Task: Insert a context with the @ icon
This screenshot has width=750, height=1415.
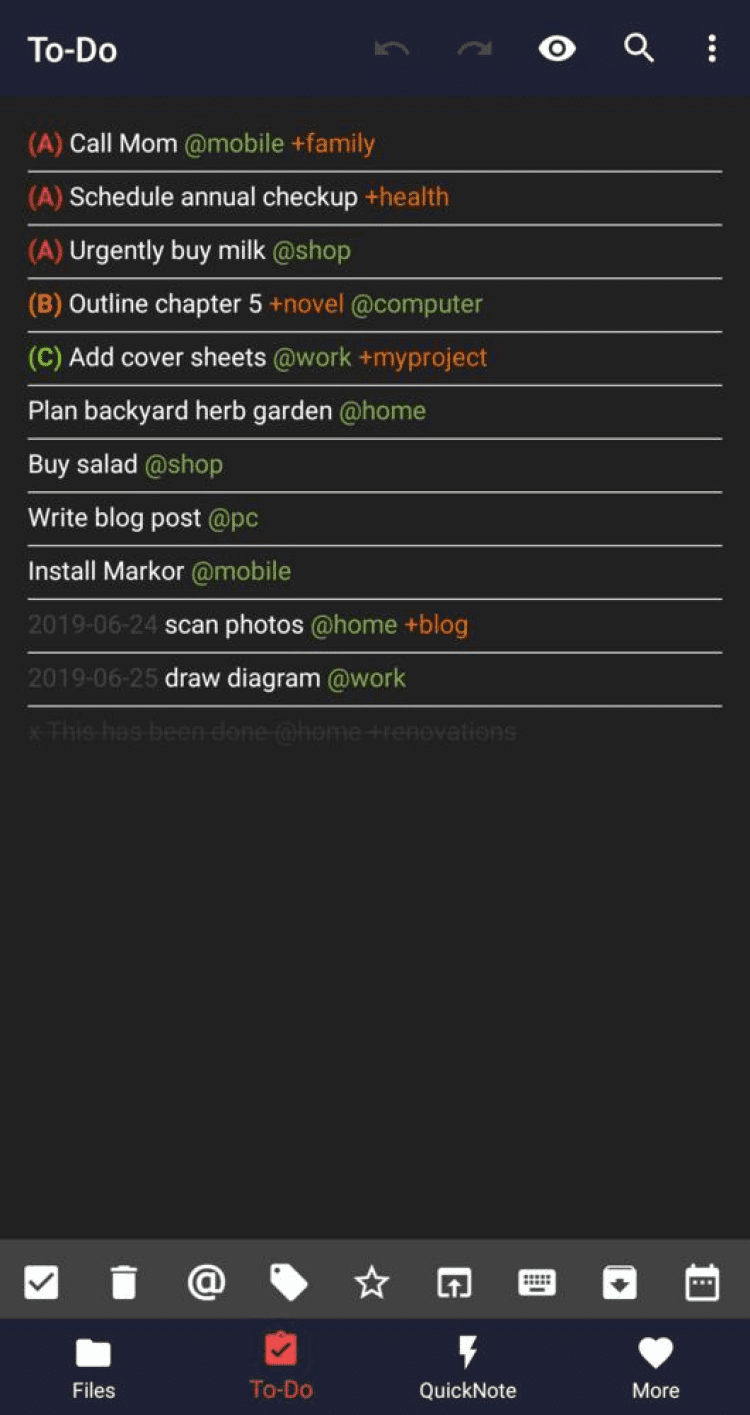Action: click(206, 1282)
